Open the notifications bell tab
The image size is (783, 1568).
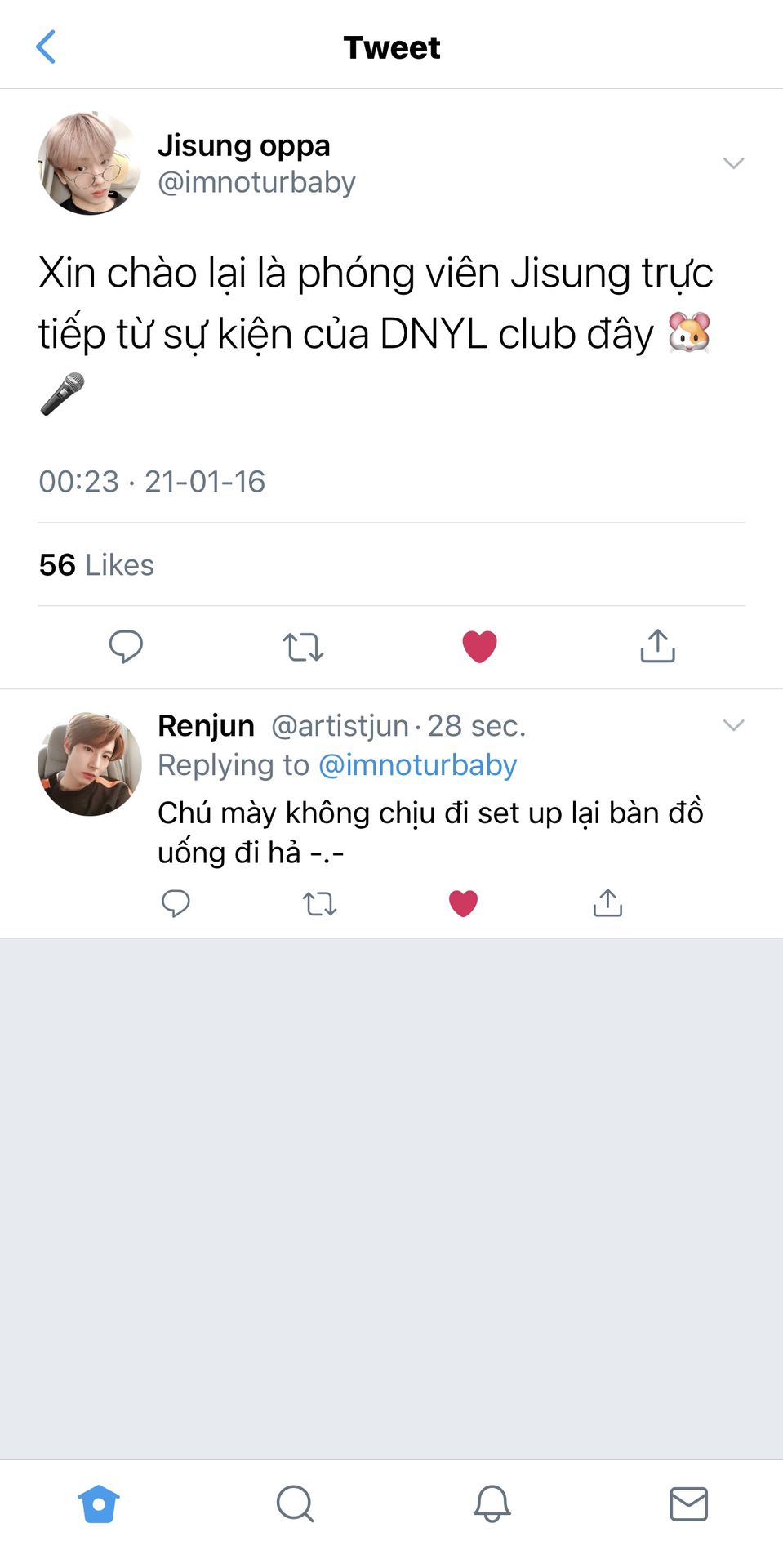click(492, 1503)
